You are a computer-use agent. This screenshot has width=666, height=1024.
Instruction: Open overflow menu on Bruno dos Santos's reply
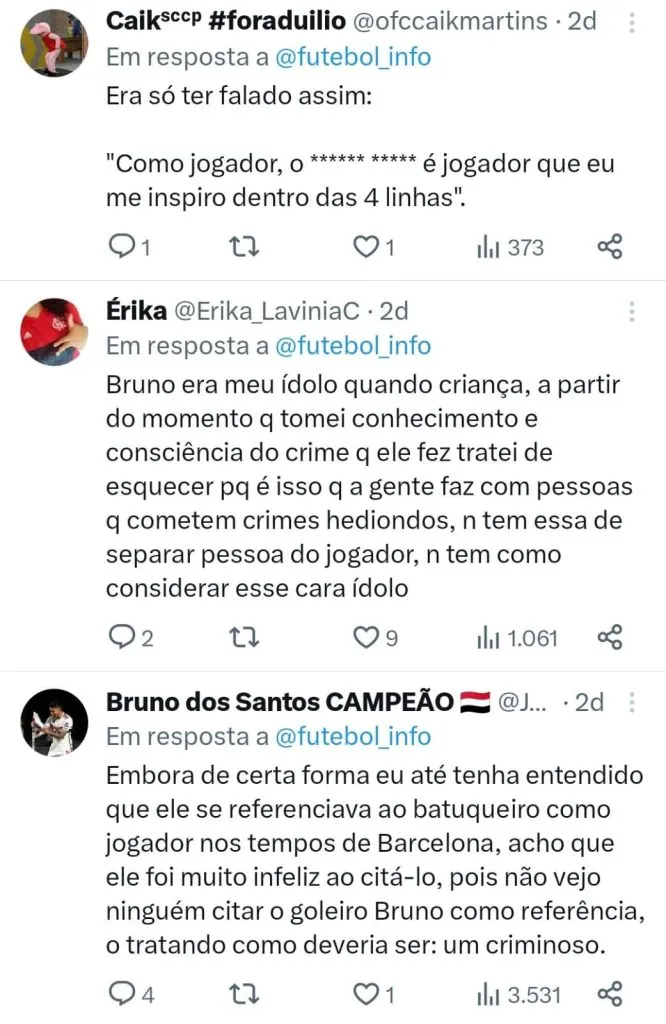(631, 703)
